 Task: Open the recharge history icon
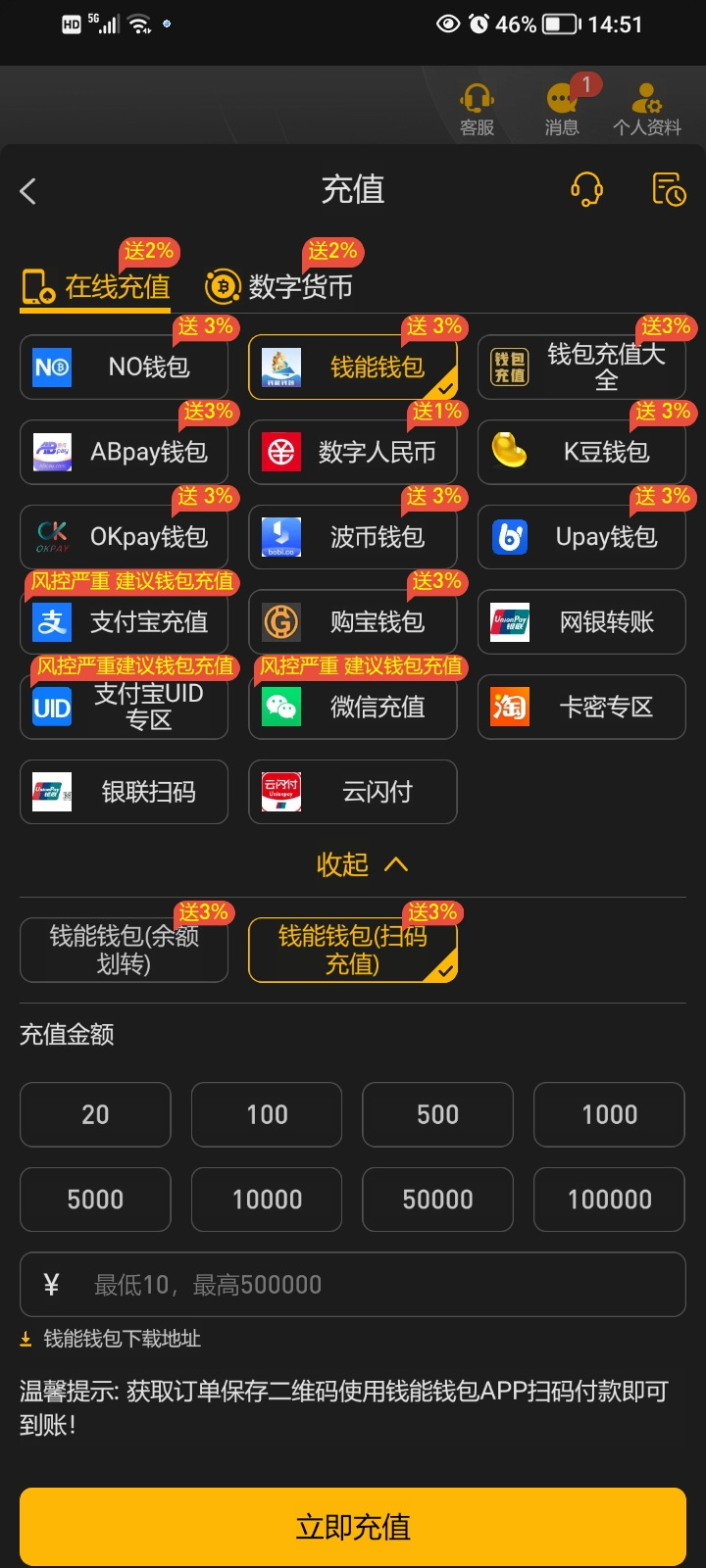(x=669, y=189)
